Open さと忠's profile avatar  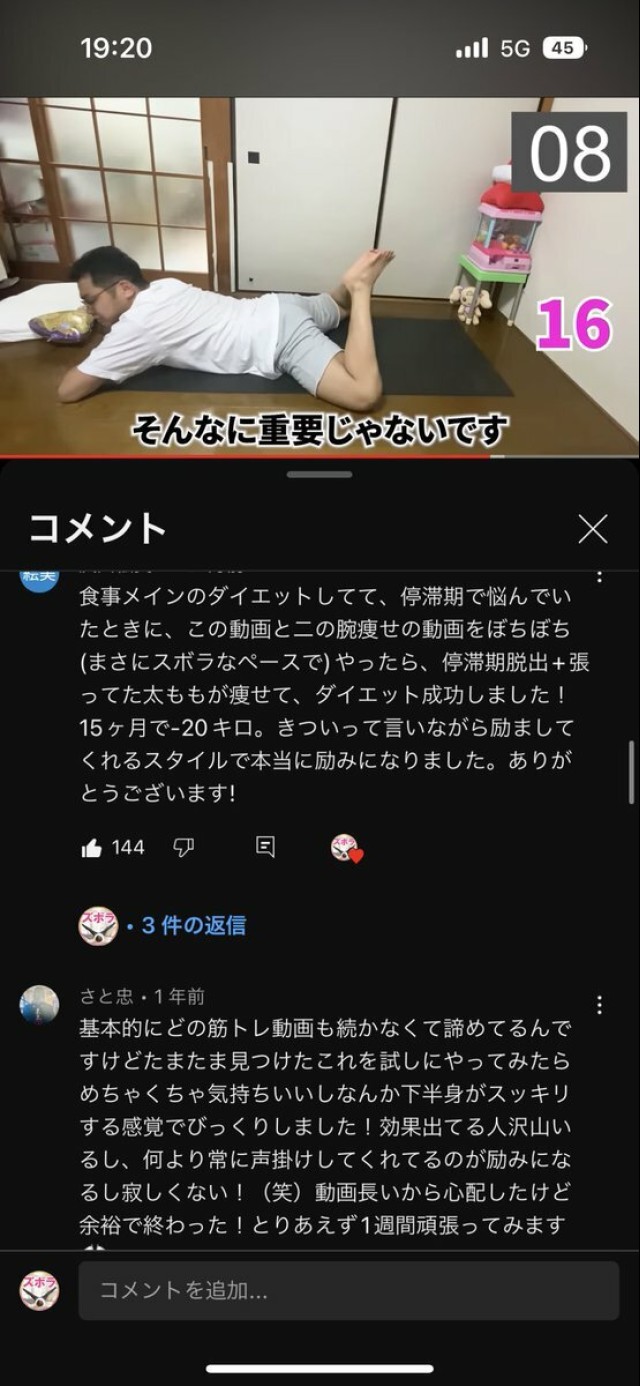(40, 1004)
